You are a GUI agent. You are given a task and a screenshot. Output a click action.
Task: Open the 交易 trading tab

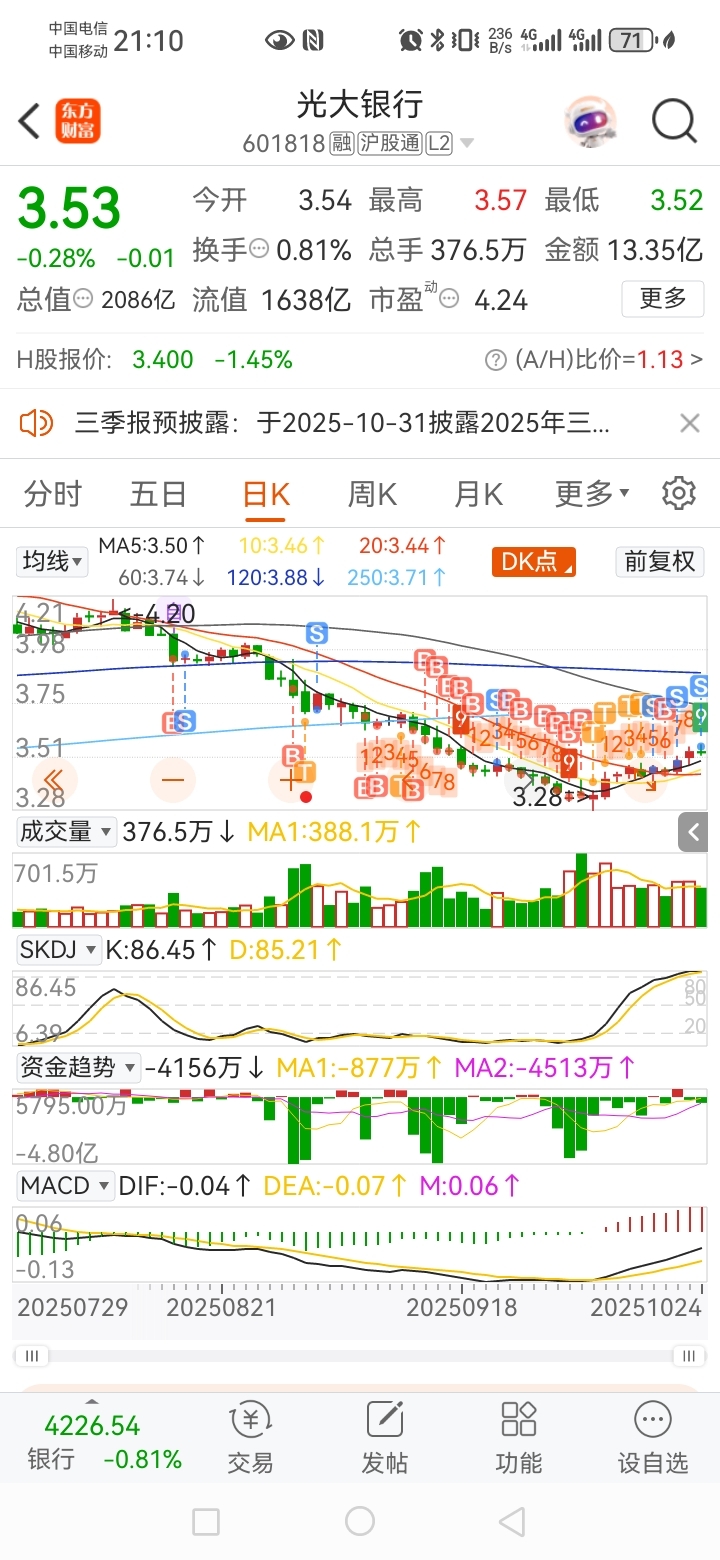coord(250,1438)
